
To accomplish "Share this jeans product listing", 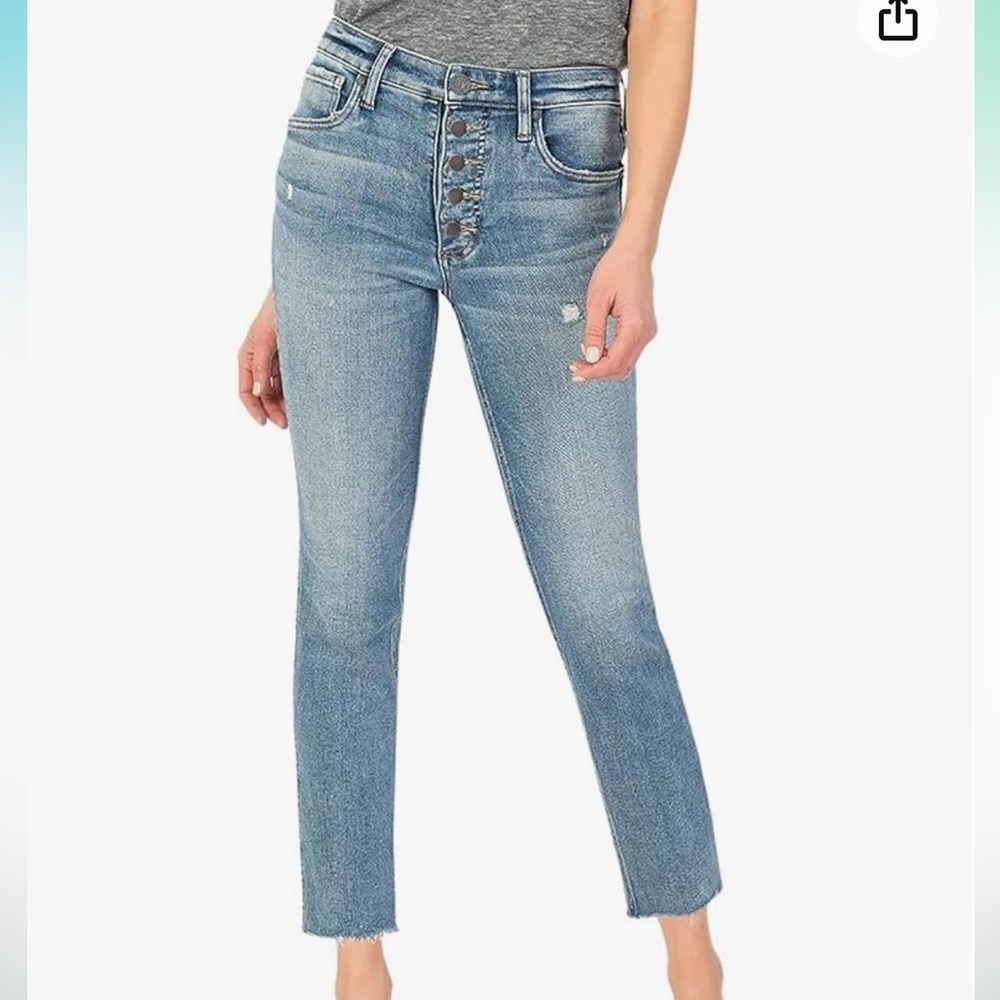I will (x=897, y=21).
